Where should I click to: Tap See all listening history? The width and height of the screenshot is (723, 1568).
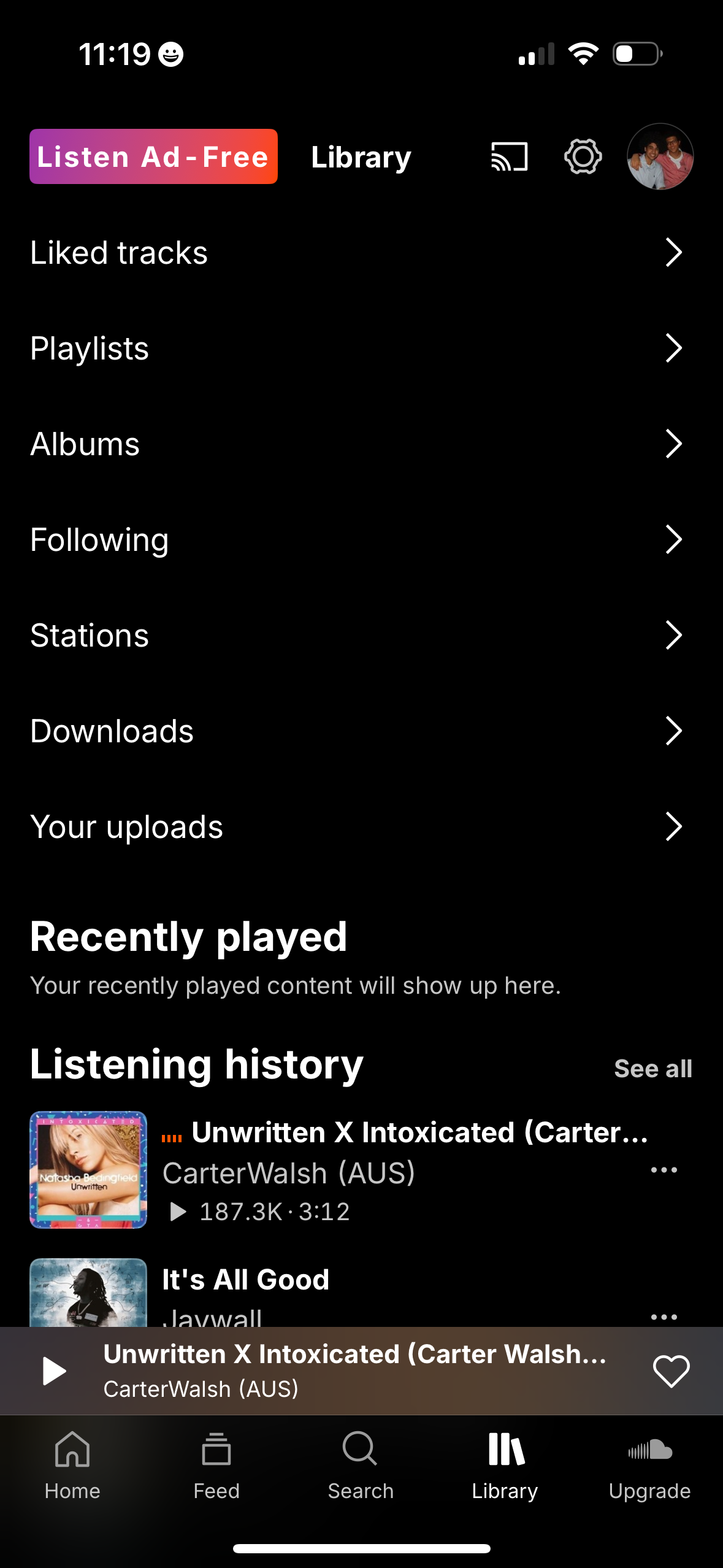pos(654,1067)
